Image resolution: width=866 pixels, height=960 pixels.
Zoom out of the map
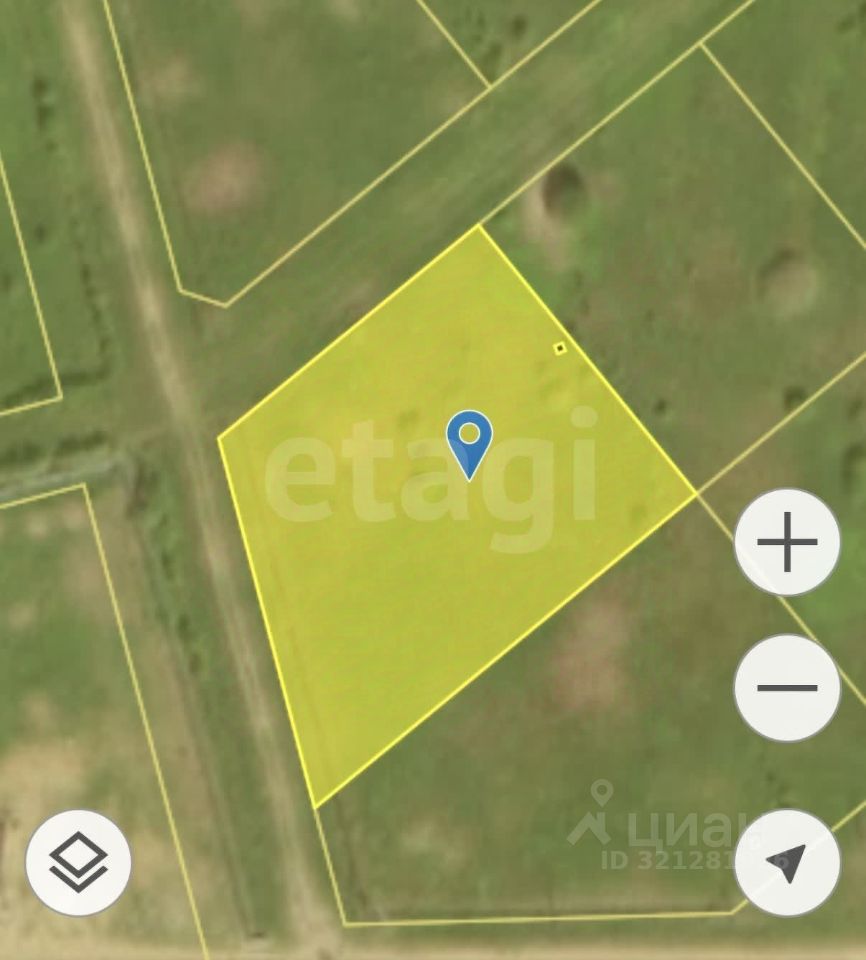coord(787,688)
